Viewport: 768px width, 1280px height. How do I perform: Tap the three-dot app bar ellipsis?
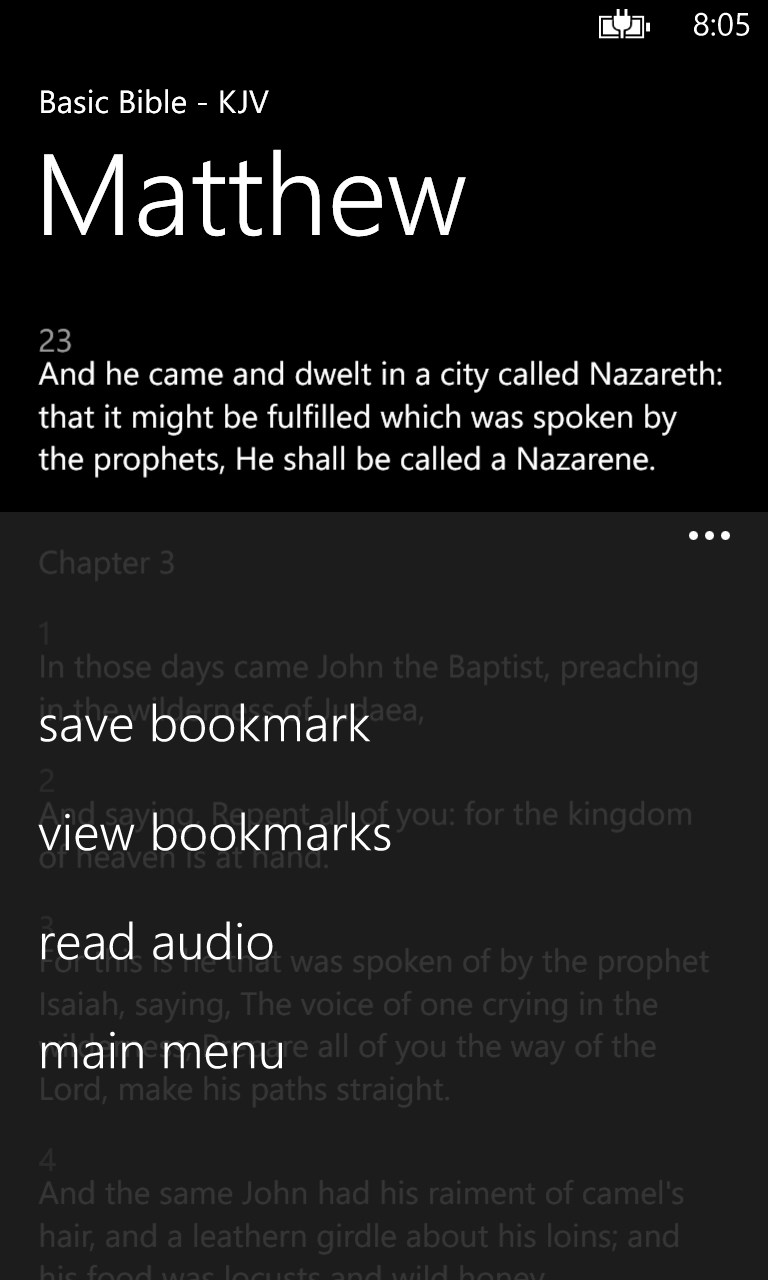[709, 536]
